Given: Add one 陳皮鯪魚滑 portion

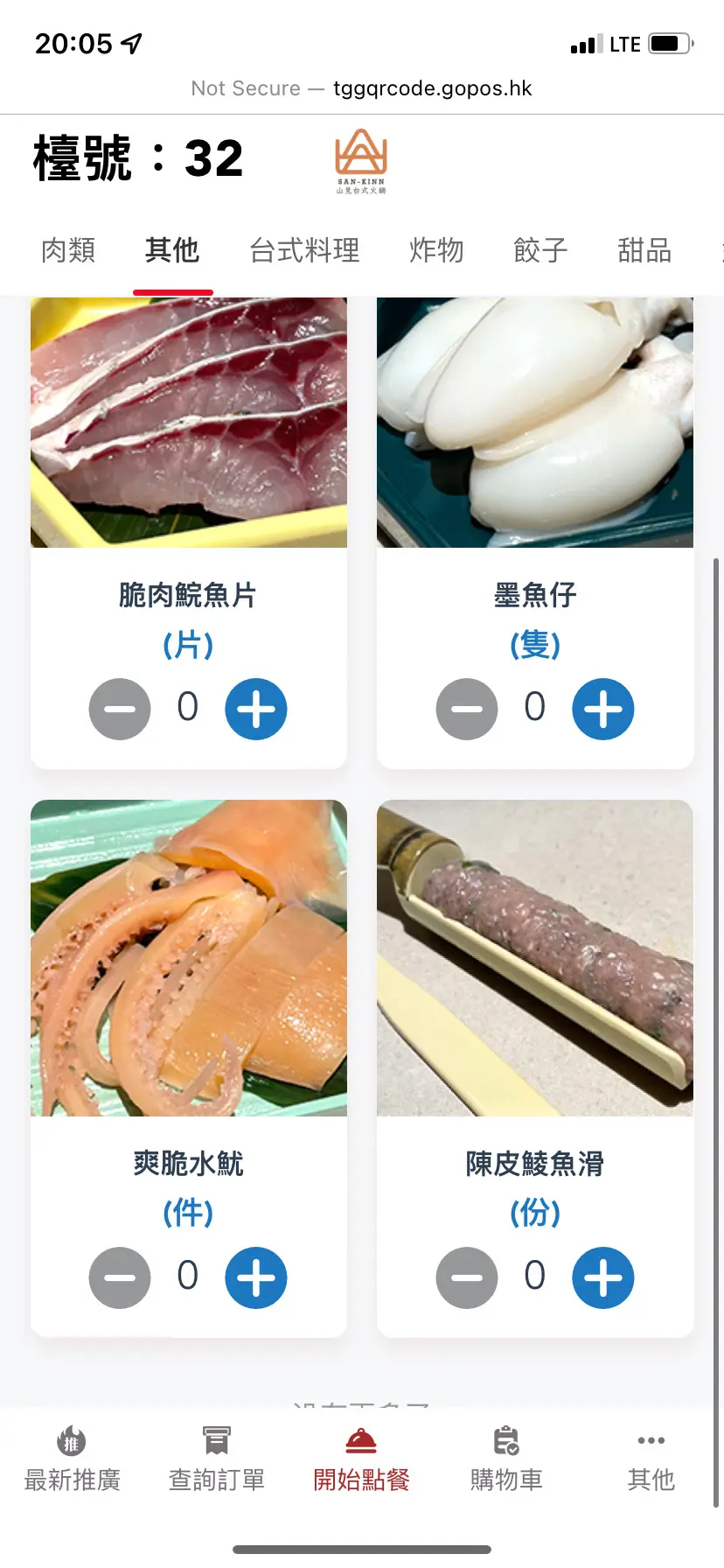Looking at the screenshot, I should pyautogui.click(x=603, y=1277).
